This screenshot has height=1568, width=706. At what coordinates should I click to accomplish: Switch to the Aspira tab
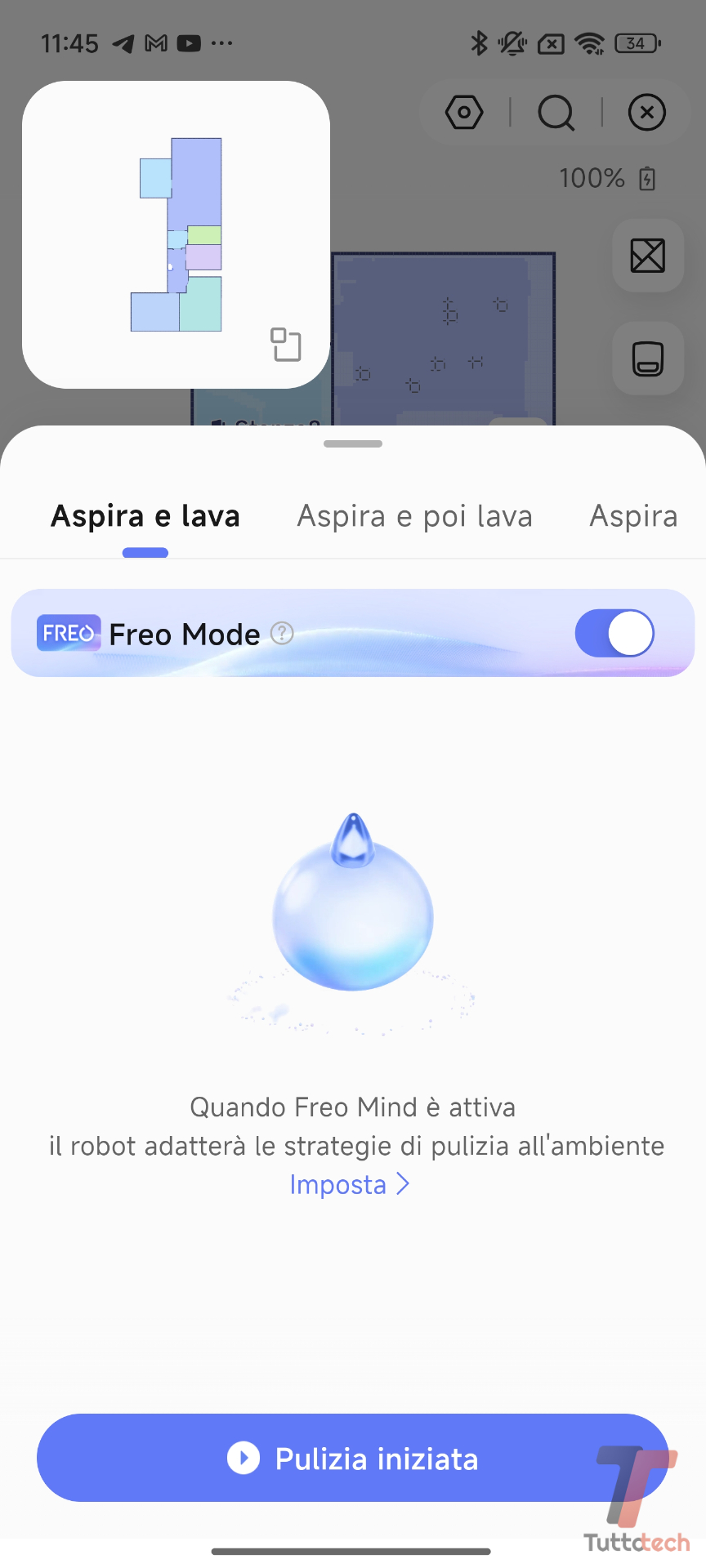[634, 516]
